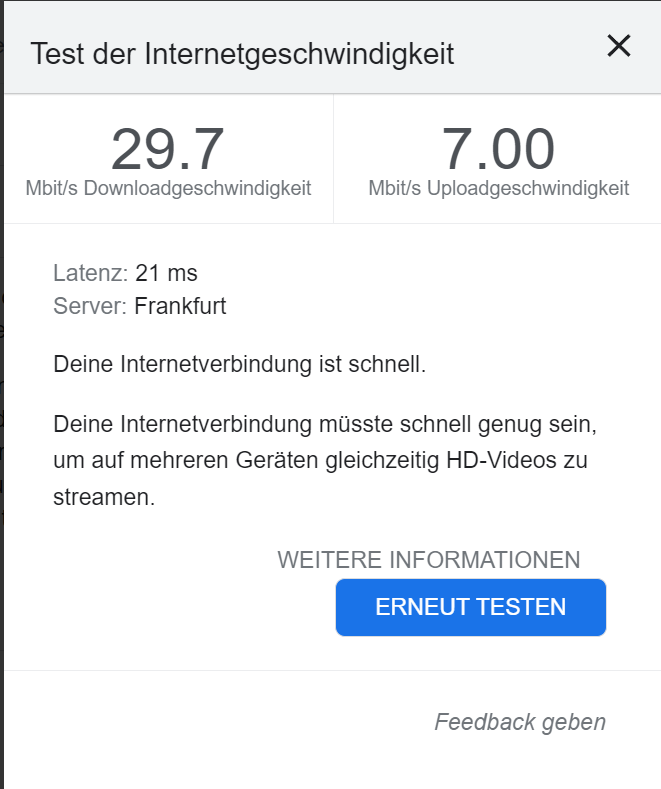The width and height of the screenshot is (661, 789).
Task: Tap the ERNEUT TESTEN button
Action: tap(470, 607)
